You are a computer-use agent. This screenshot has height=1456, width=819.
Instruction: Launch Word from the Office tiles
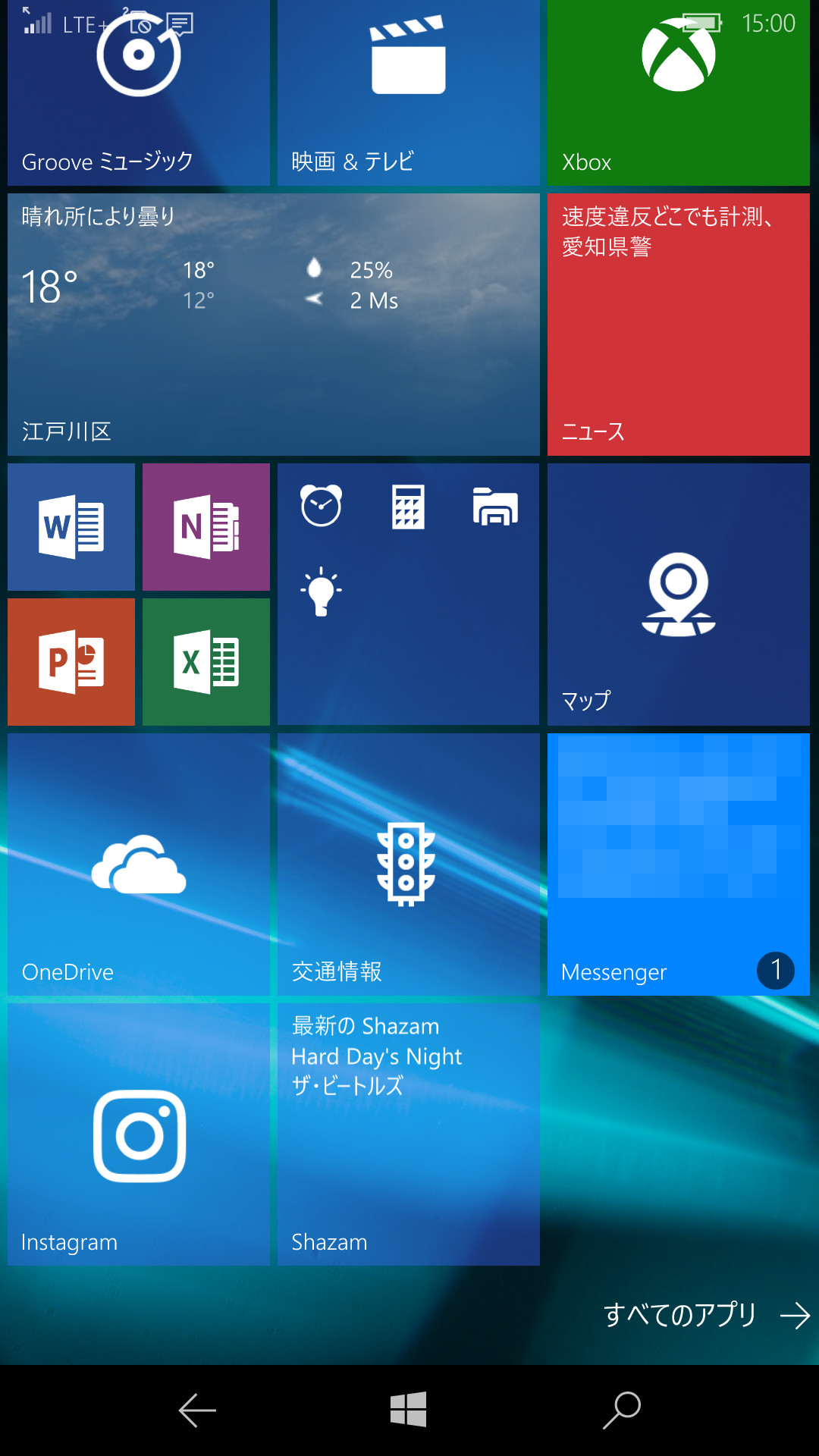coord(71,527)
